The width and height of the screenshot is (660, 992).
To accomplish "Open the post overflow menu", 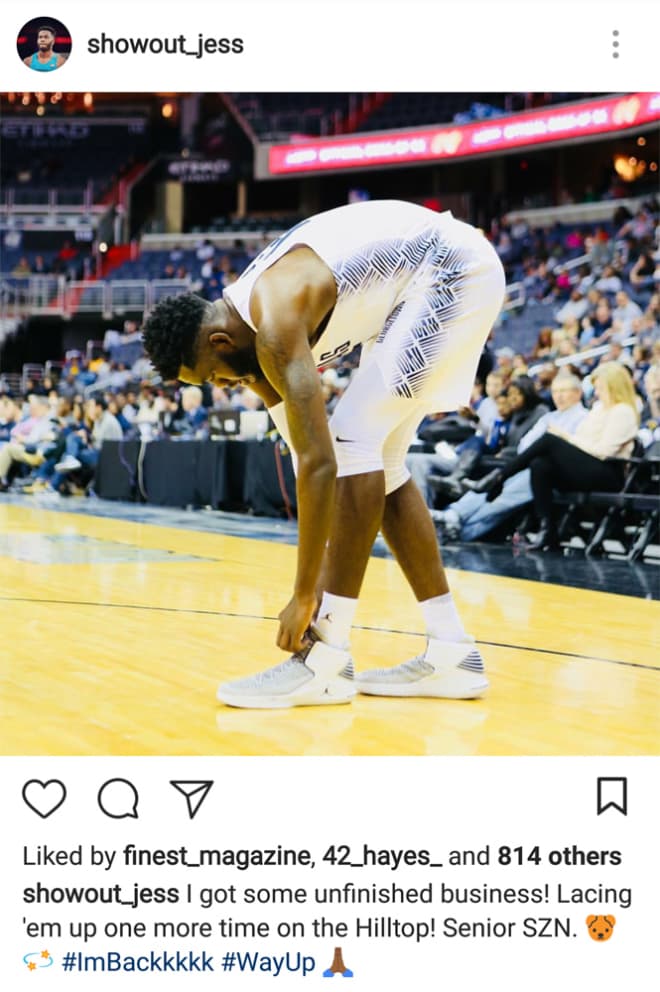I will 615,44.
